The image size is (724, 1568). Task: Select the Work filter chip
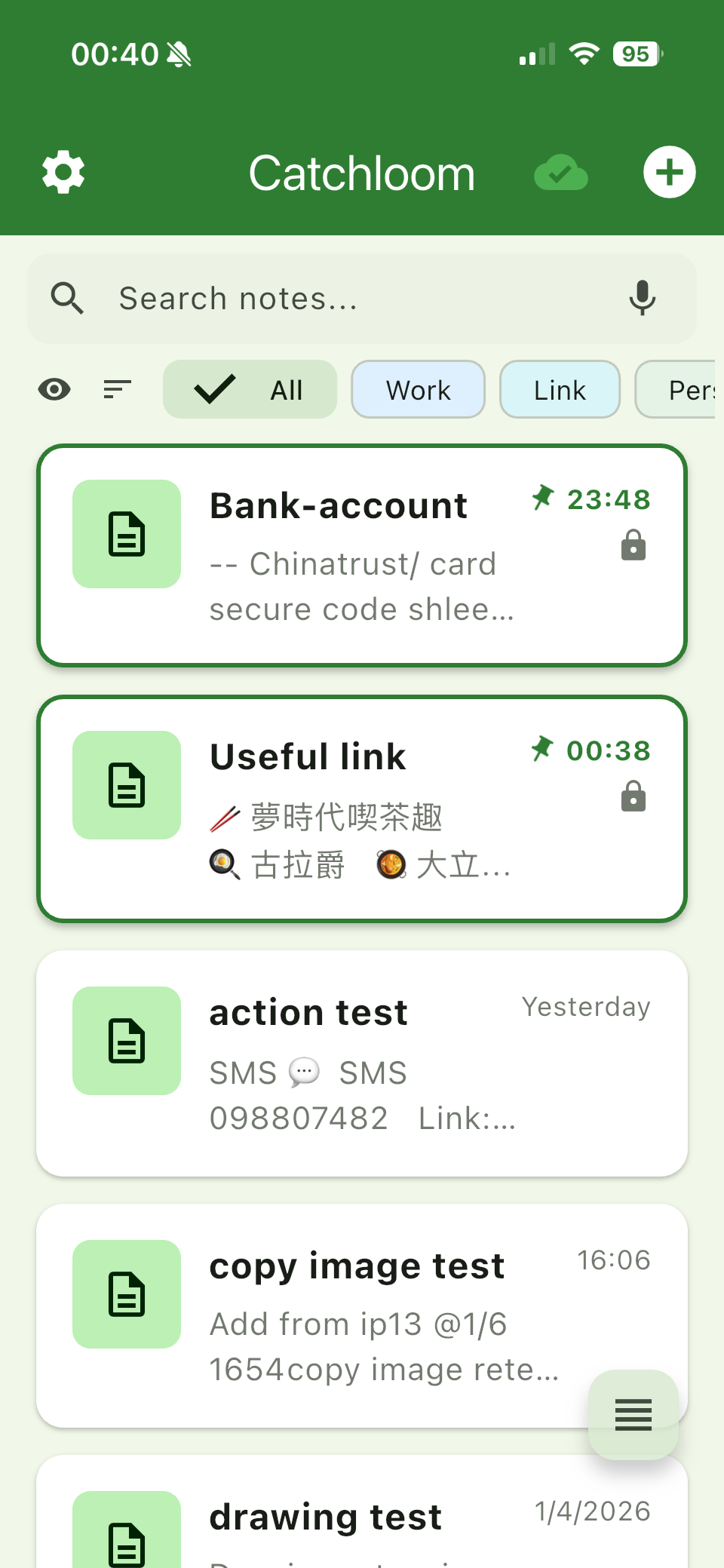(418, 389)
